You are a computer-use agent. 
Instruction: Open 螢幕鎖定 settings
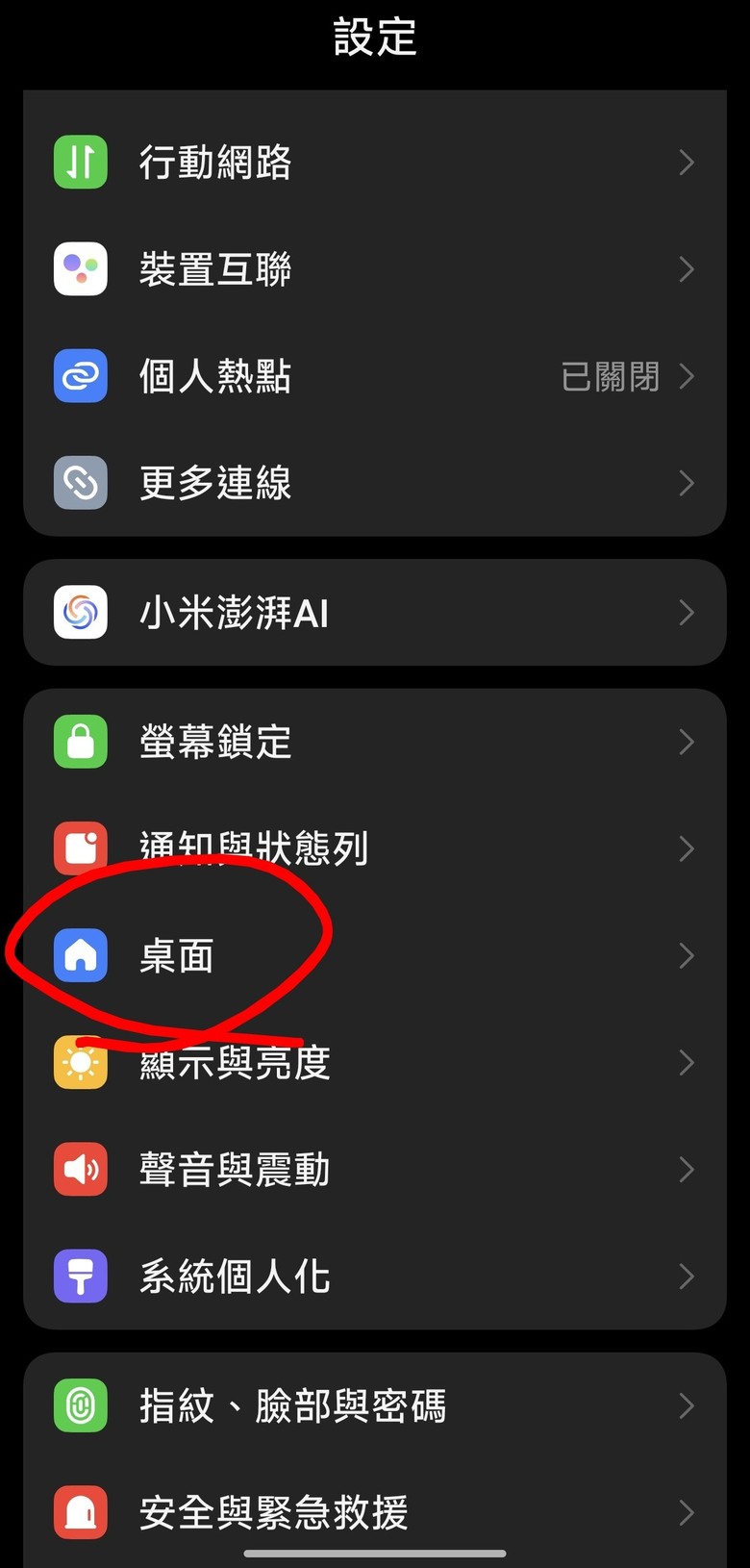click(x=373, y=742)
